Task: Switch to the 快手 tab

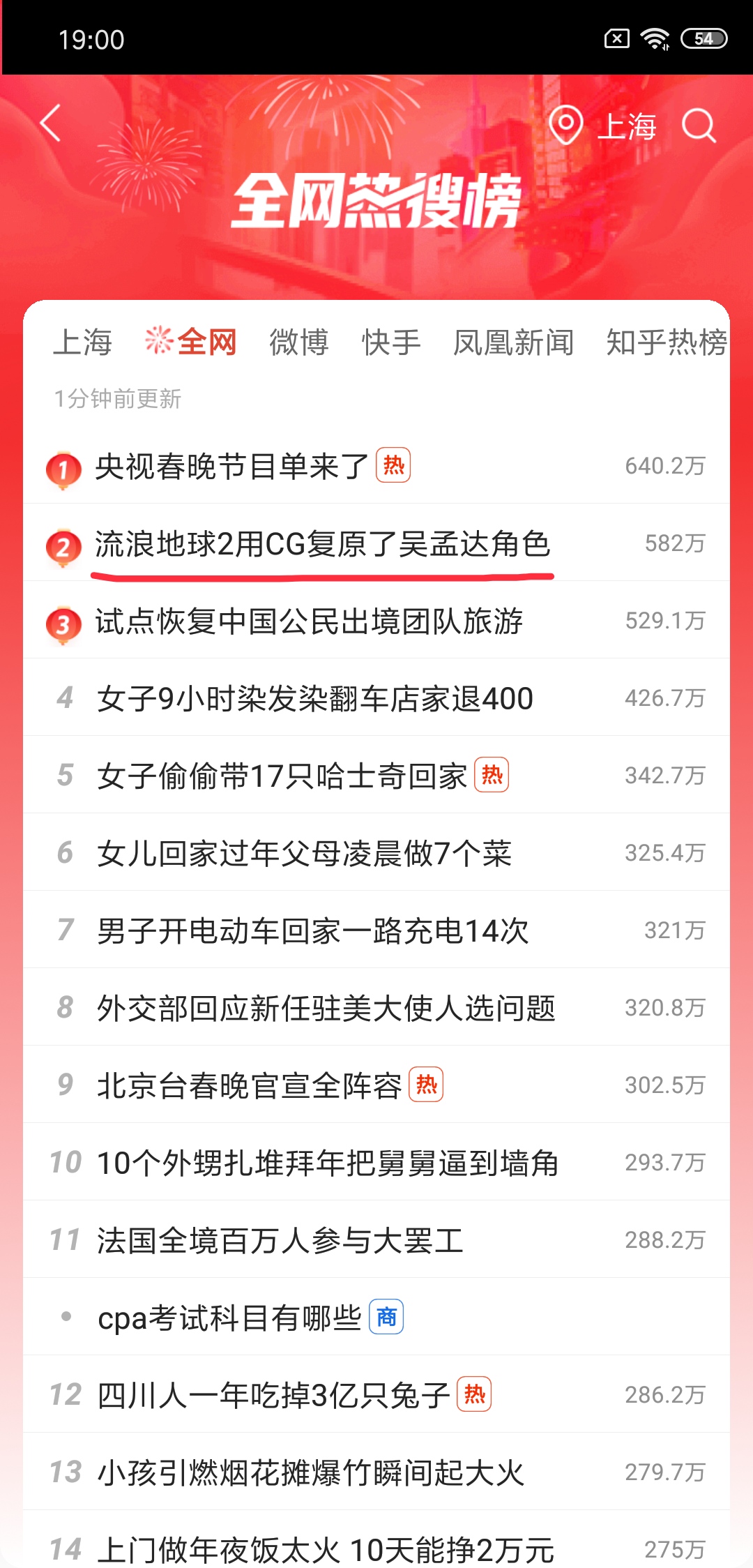Action: [391, 342]
